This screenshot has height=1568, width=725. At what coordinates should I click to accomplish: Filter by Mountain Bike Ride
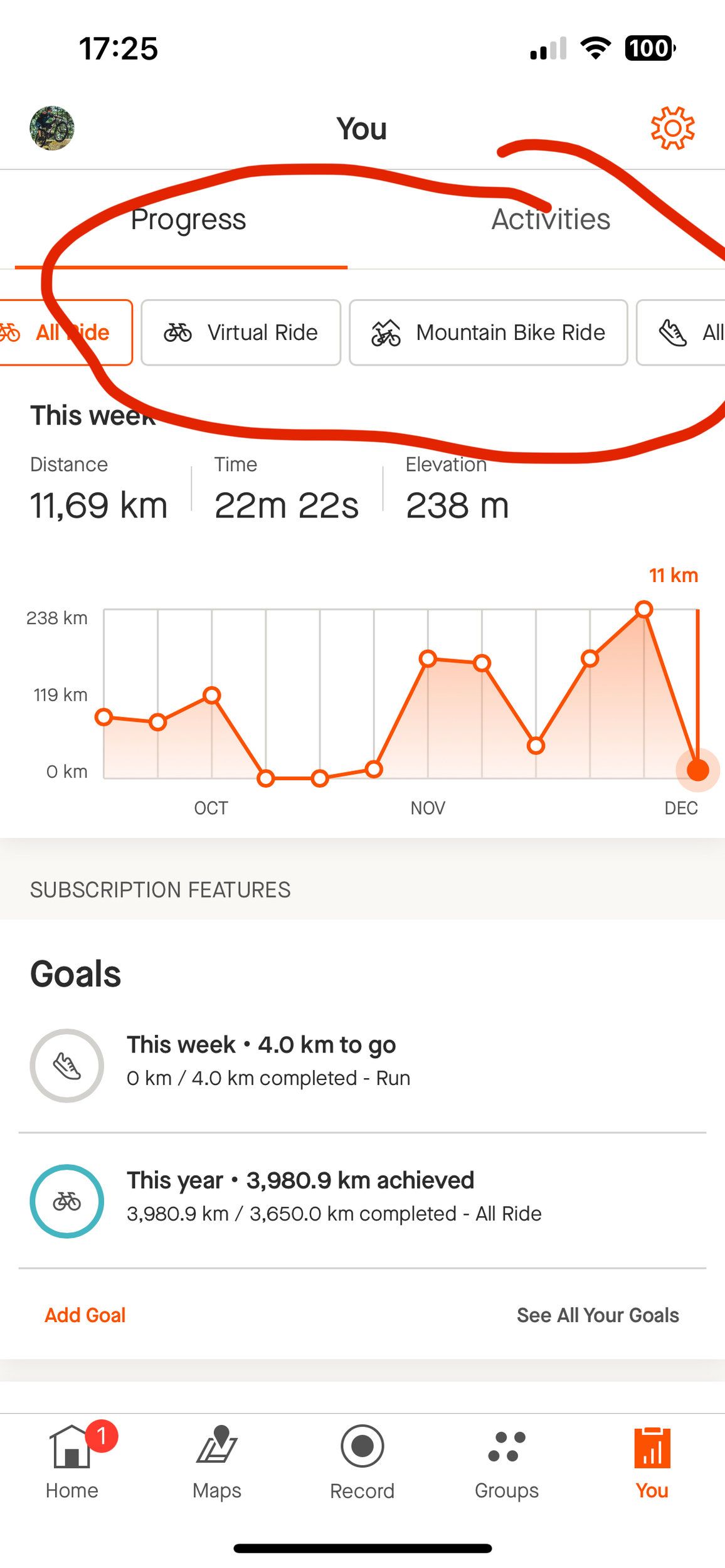(488, 332)
